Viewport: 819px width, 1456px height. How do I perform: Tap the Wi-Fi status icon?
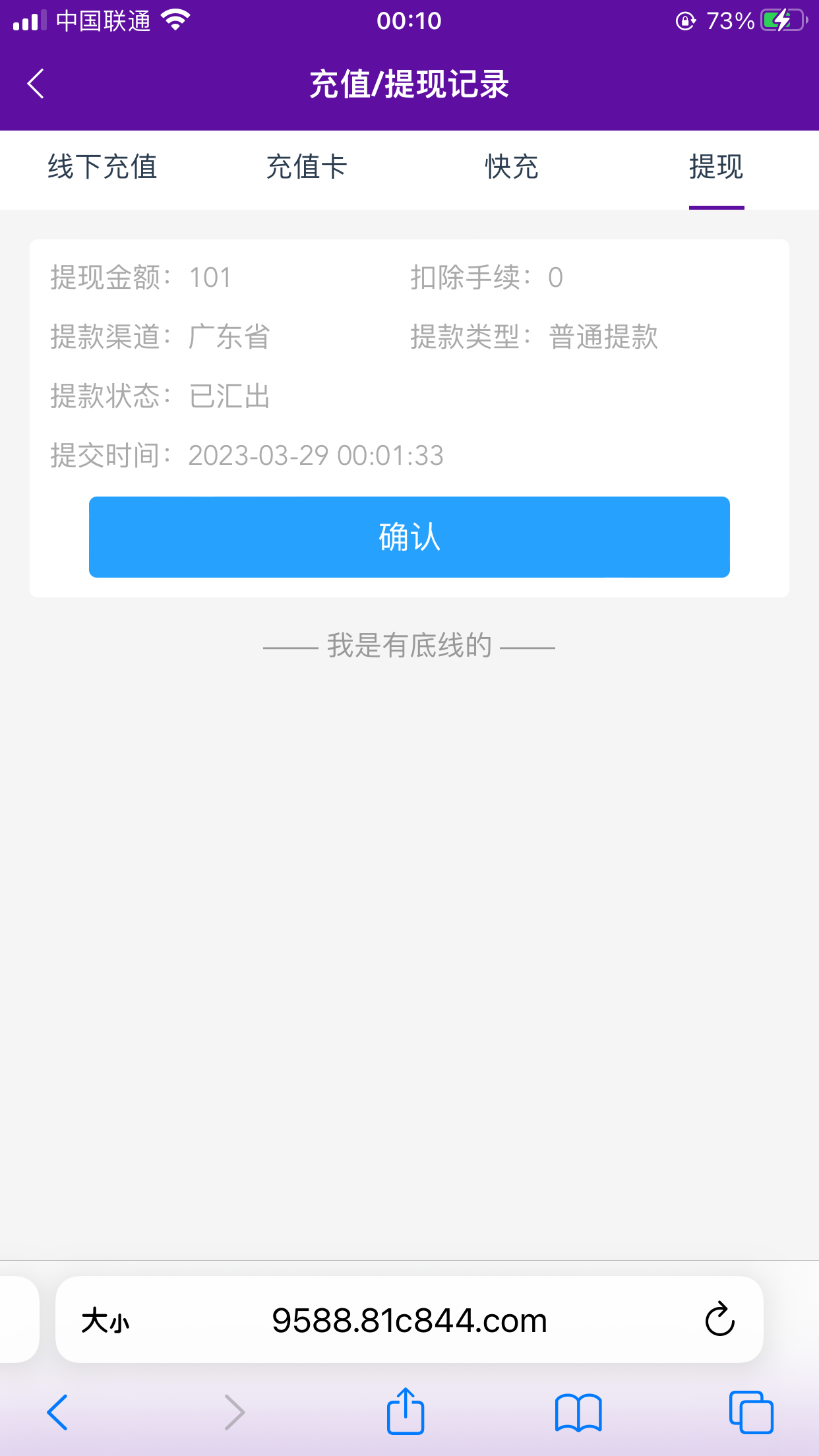pyautogui.click(x=175, y=19)
